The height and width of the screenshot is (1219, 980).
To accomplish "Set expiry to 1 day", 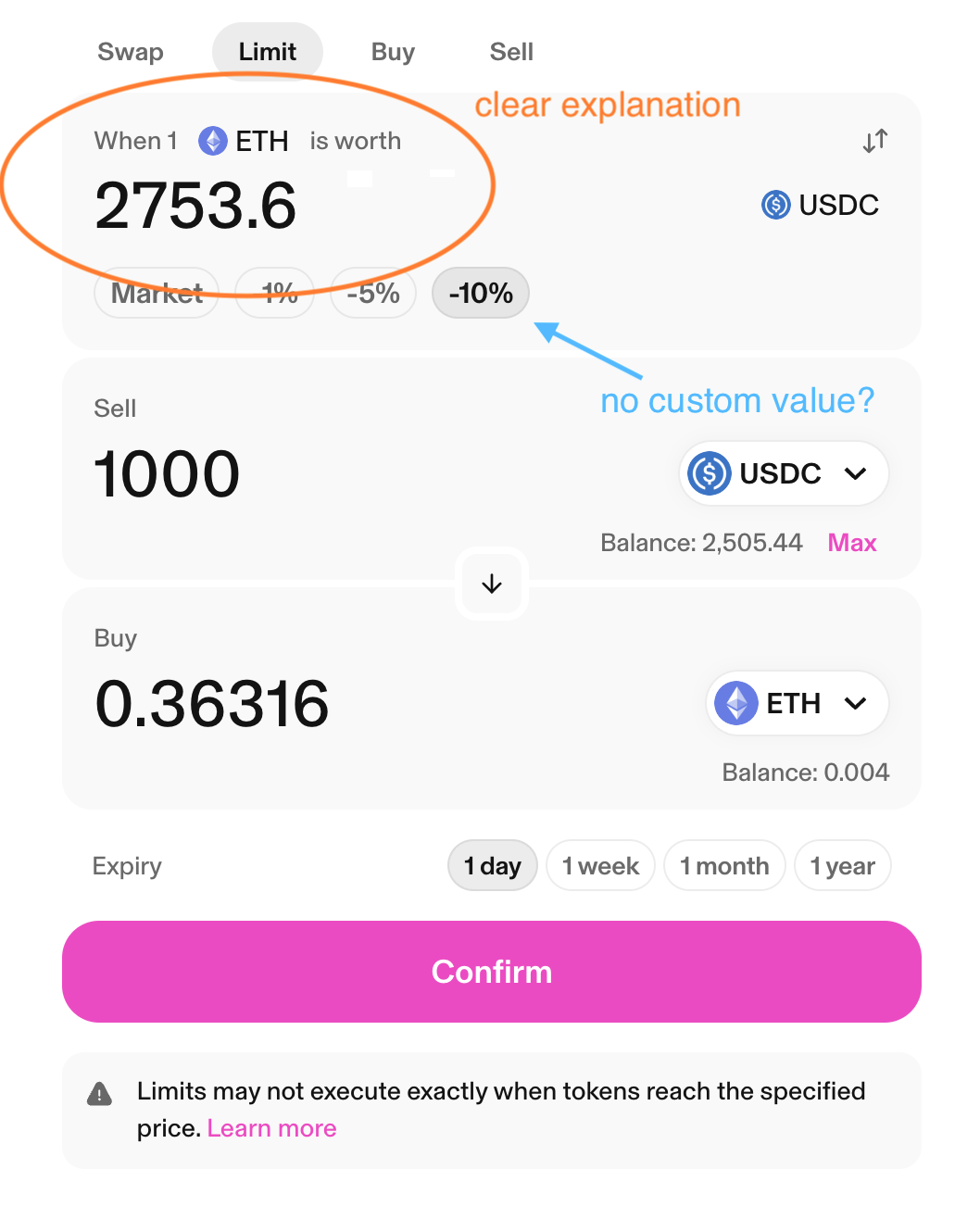I will click(492, 866).
